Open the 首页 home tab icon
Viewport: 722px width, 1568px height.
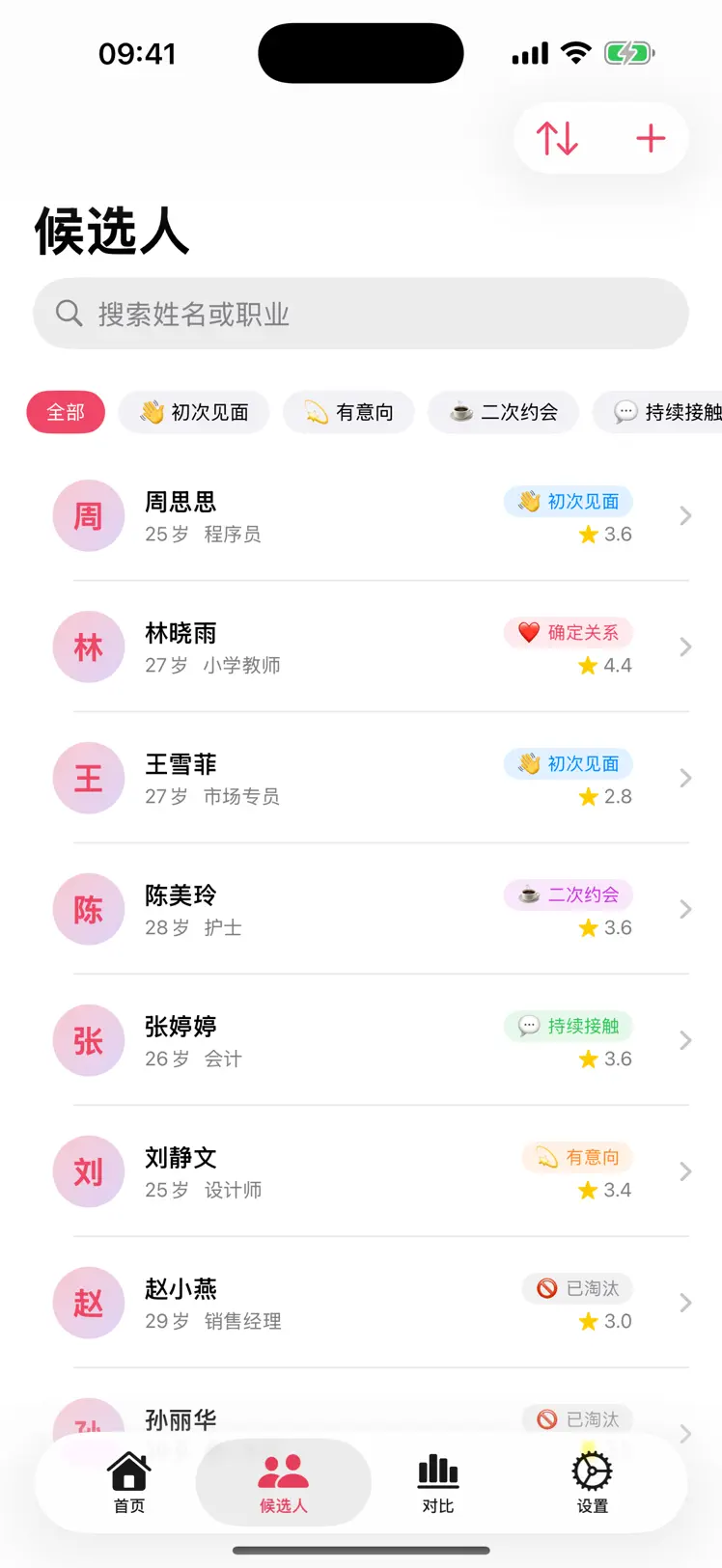[128, 1472]
